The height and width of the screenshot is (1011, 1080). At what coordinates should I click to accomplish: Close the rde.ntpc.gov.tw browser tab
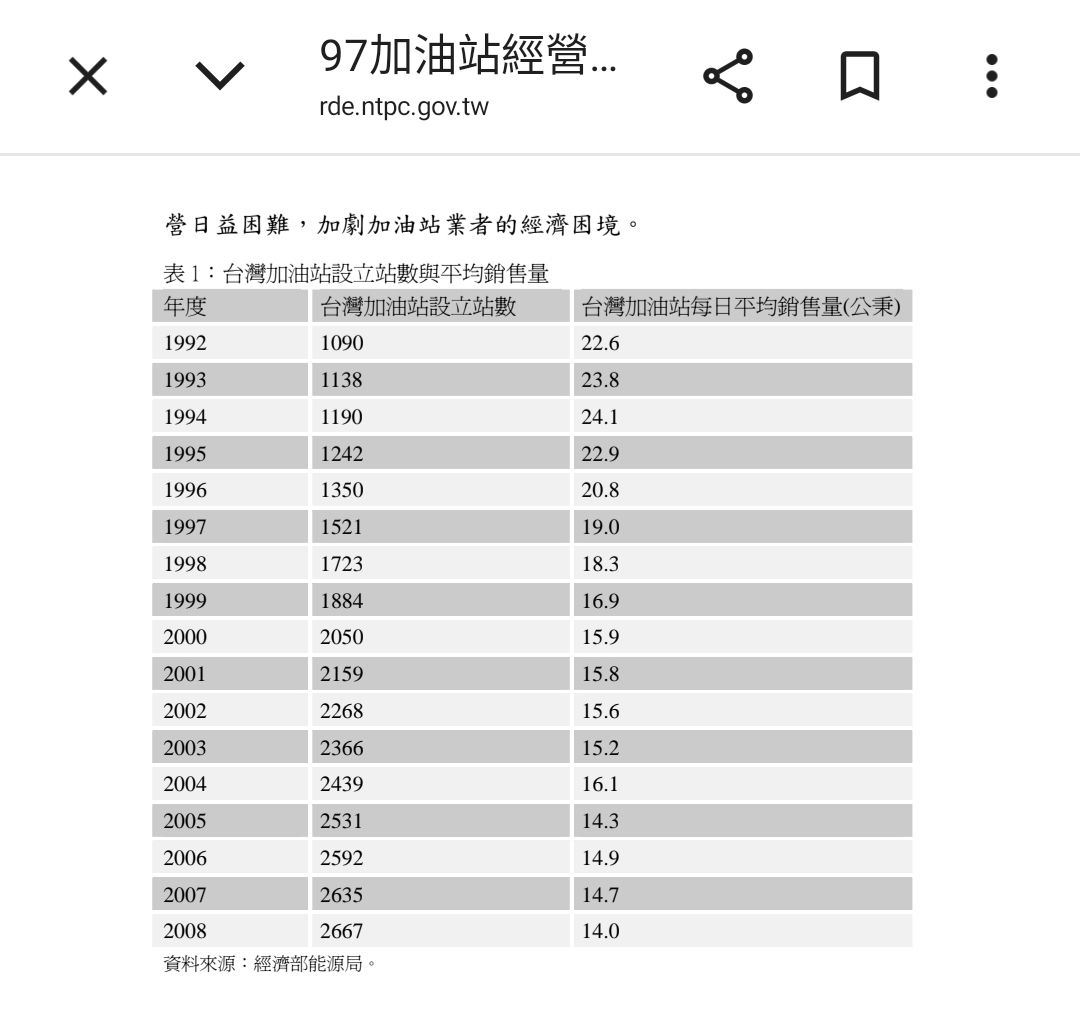tap(88, 76)
